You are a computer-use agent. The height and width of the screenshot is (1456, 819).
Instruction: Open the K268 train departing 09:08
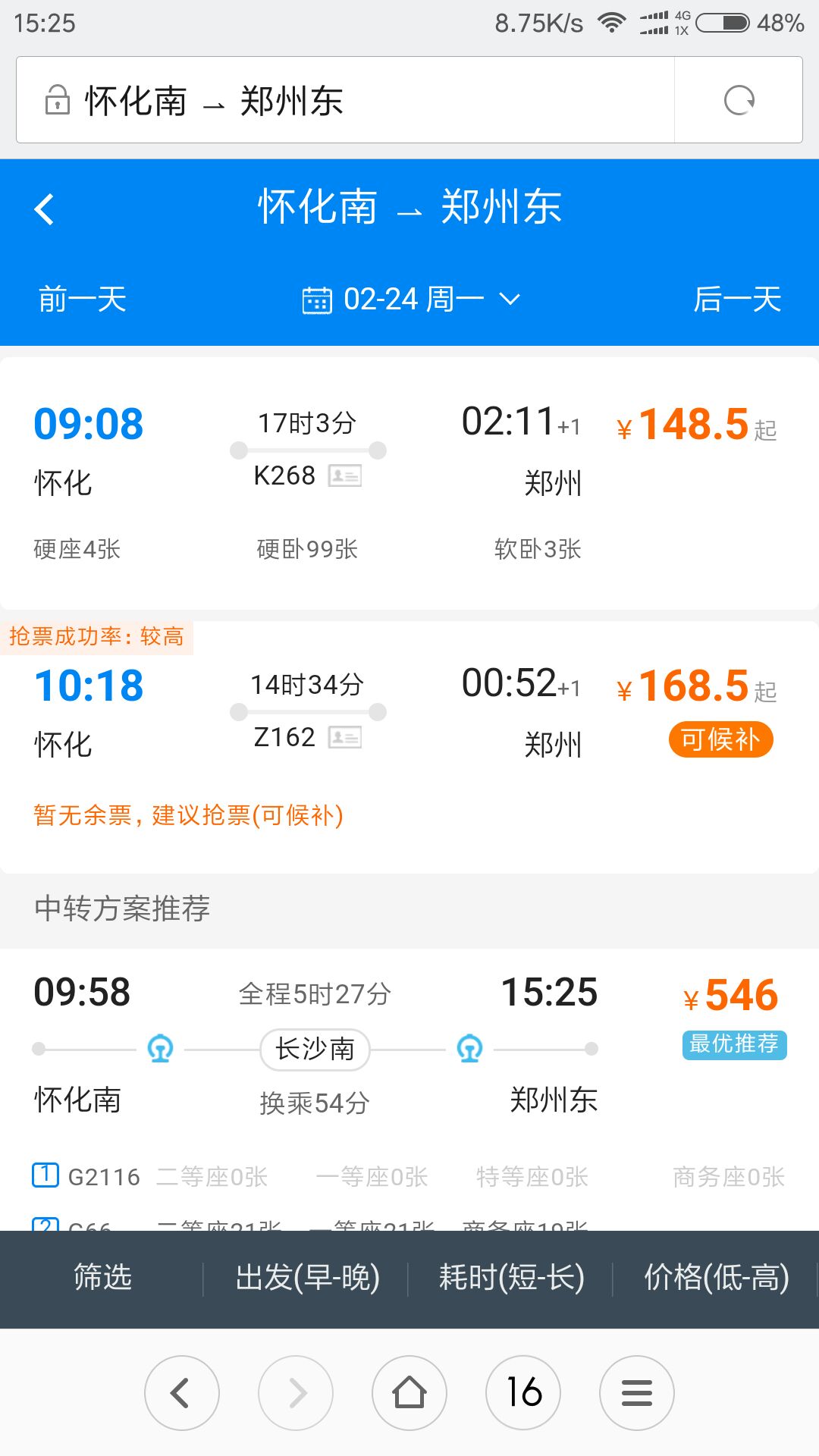[x=409, y=479]
